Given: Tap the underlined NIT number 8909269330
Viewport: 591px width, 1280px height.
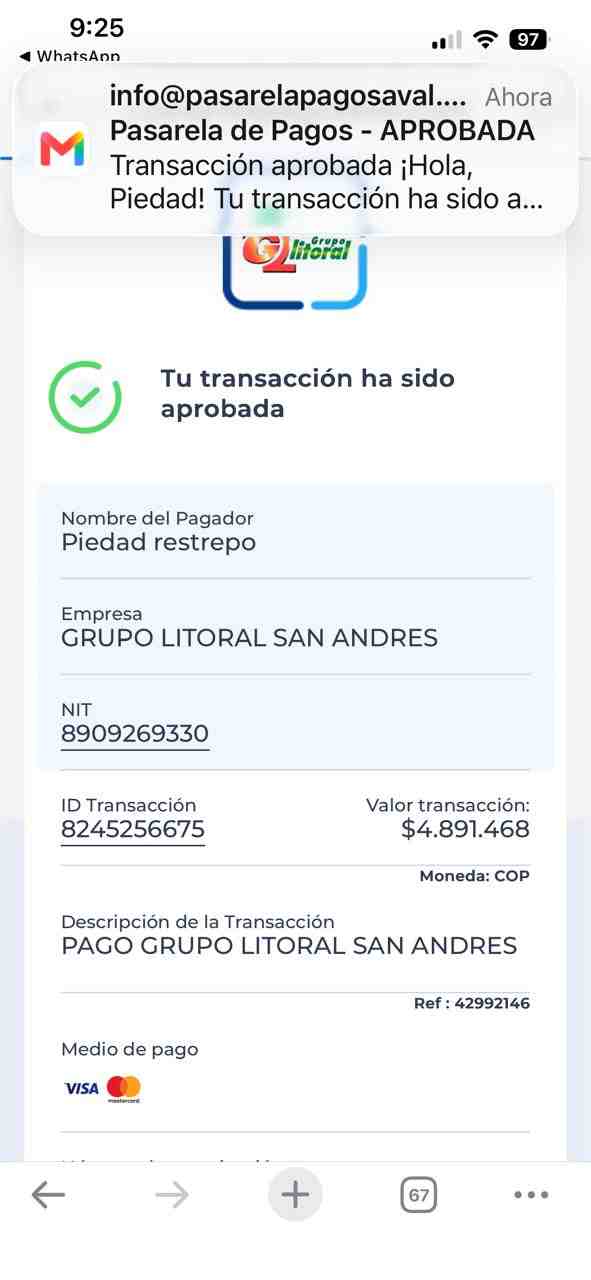Looking at the screenshot, I should click(135, 734).
